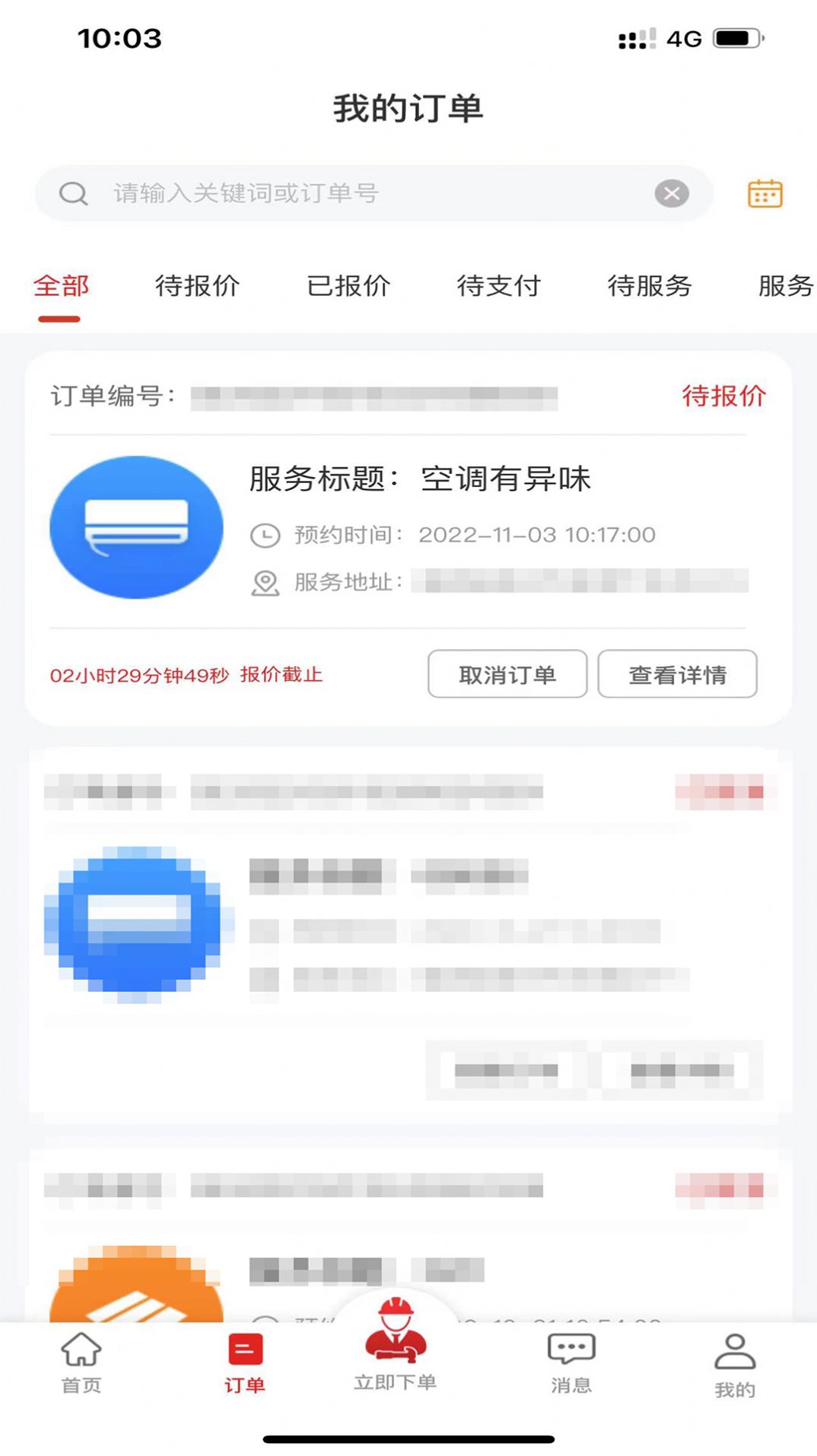
Task: Switch to the 待报价 tab
Action: point(197,286)
